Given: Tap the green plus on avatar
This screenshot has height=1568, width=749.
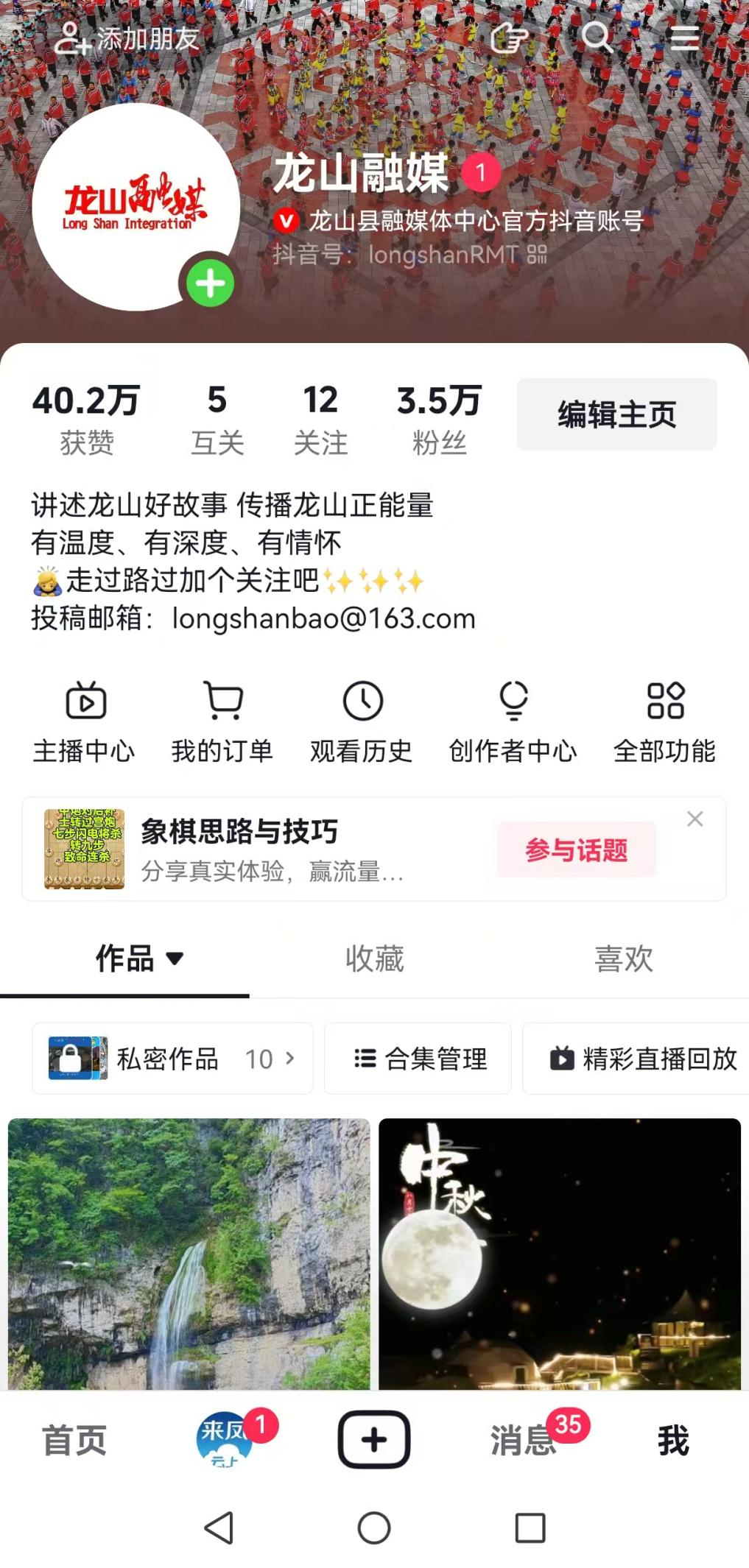Looking at the screenshot, I should click(210, 283).
